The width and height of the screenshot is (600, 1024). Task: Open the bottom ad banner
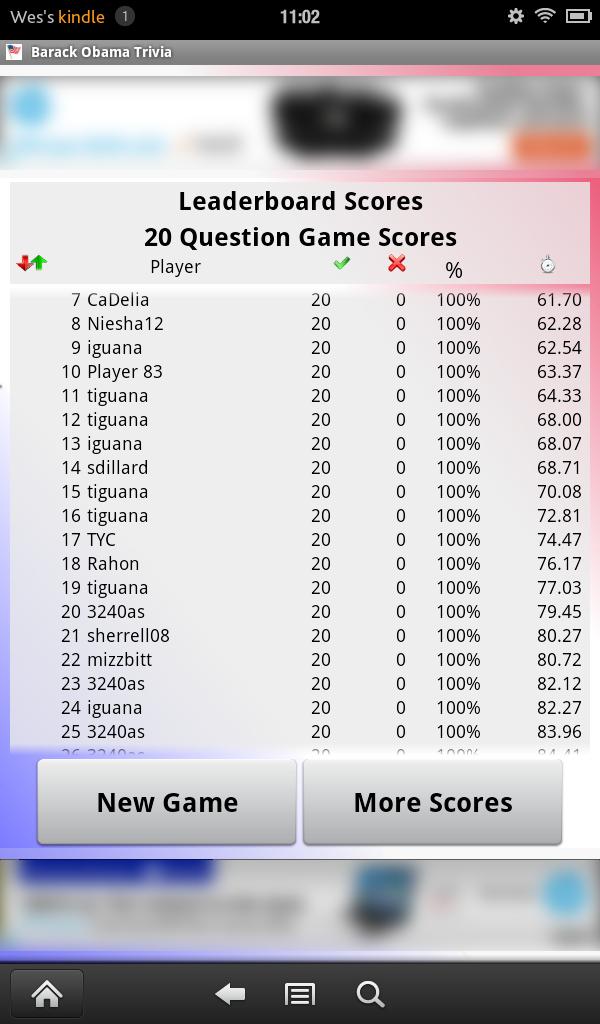pyautogui.click(x=300, y=903)
